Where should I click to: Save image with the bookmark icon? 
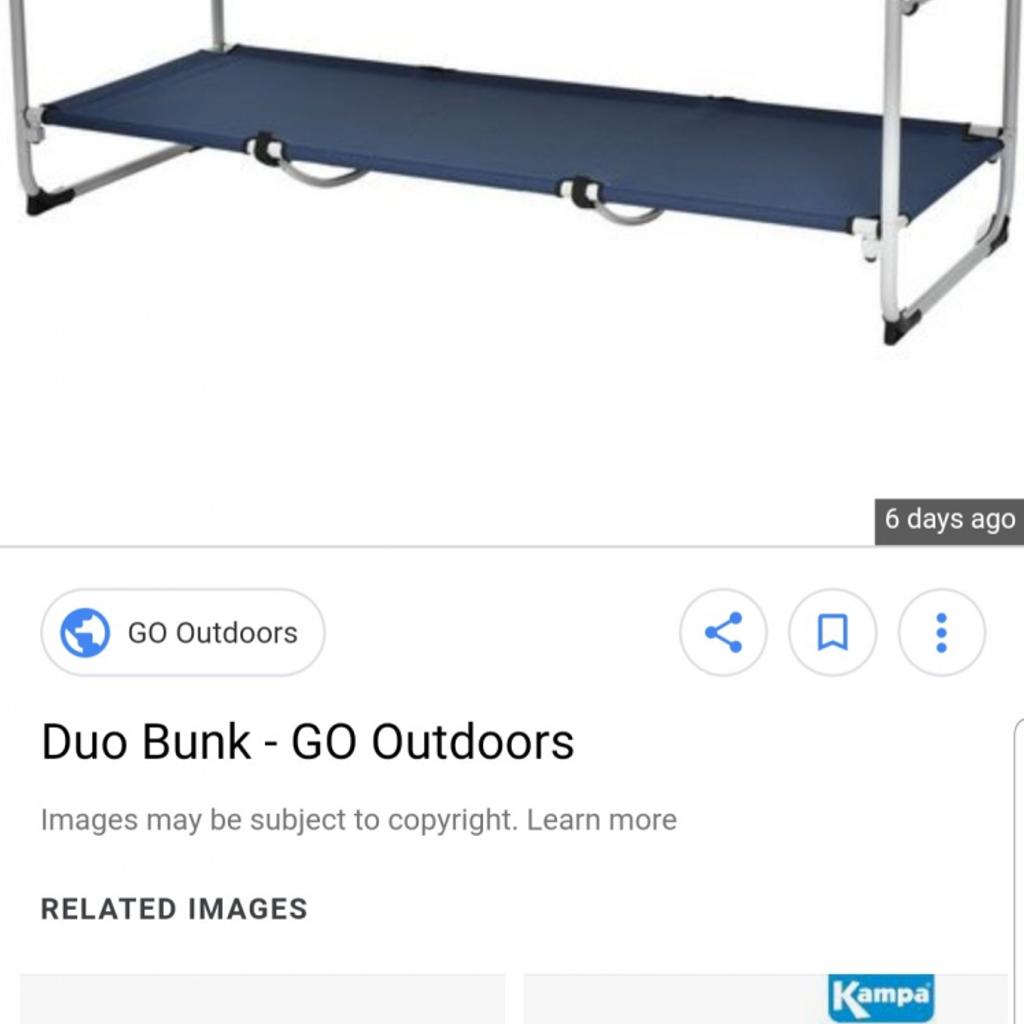pos(832,633)
